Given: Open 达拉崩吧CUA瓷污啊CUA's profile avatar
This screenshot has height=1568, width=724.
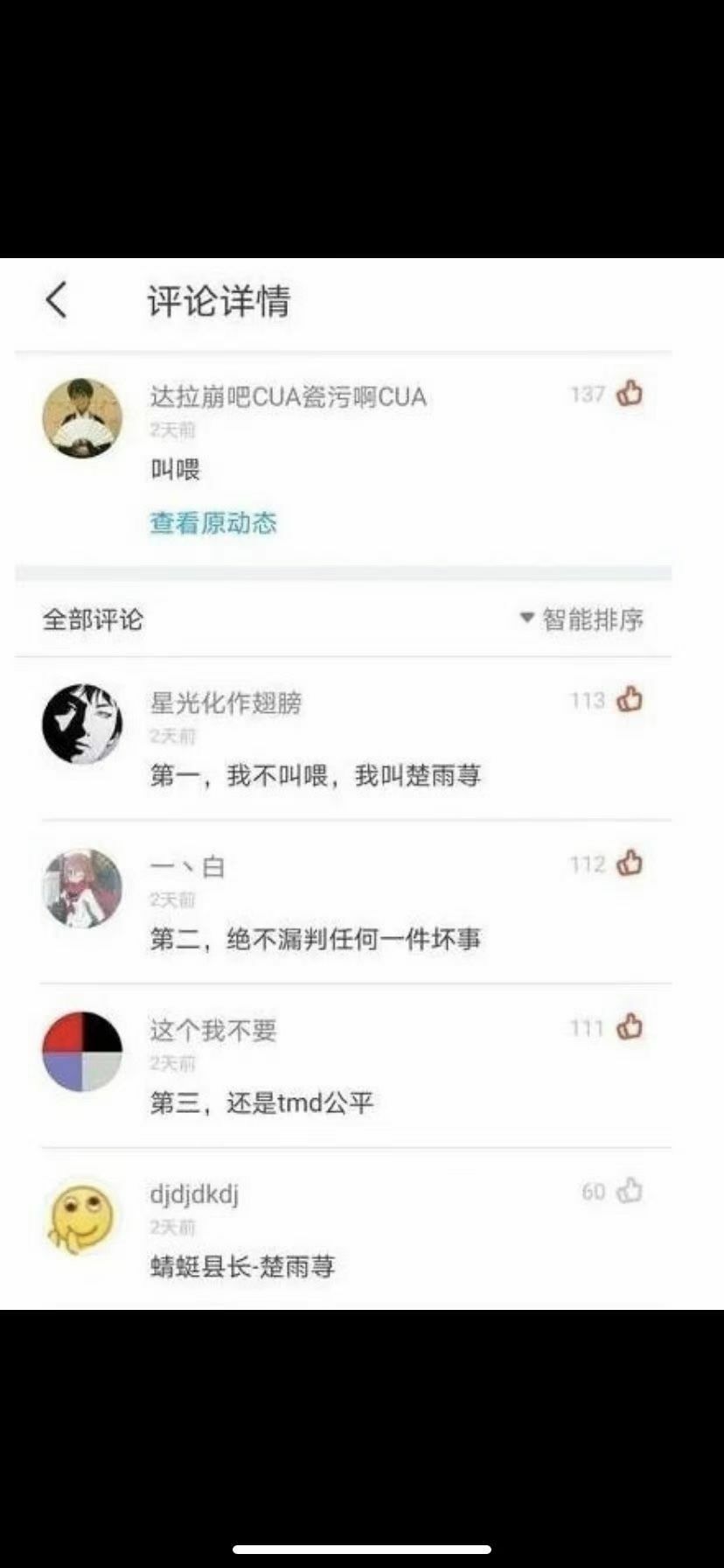Looking at the screenshot, I should point(82,418).
